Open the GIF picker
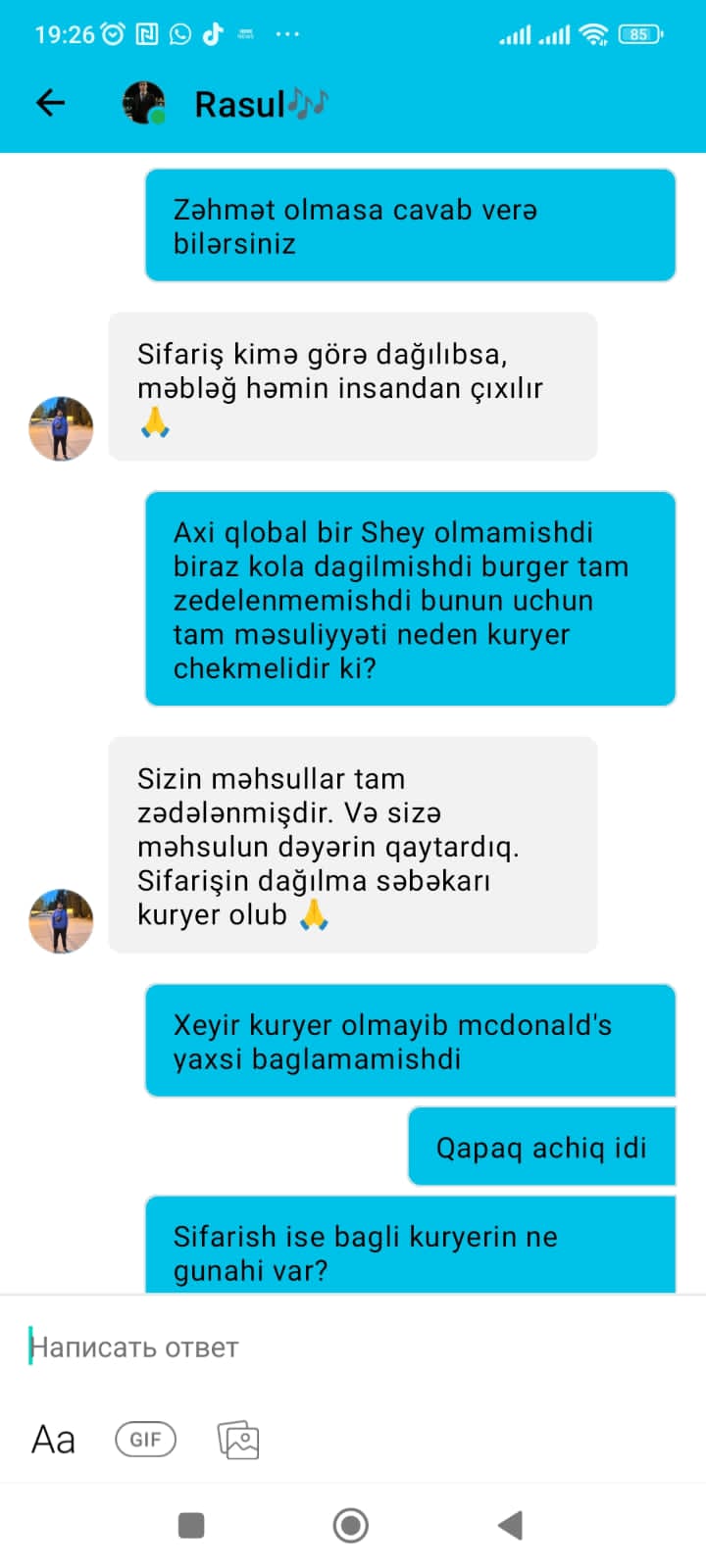 pyautogui.click(x=145, y=1440)
